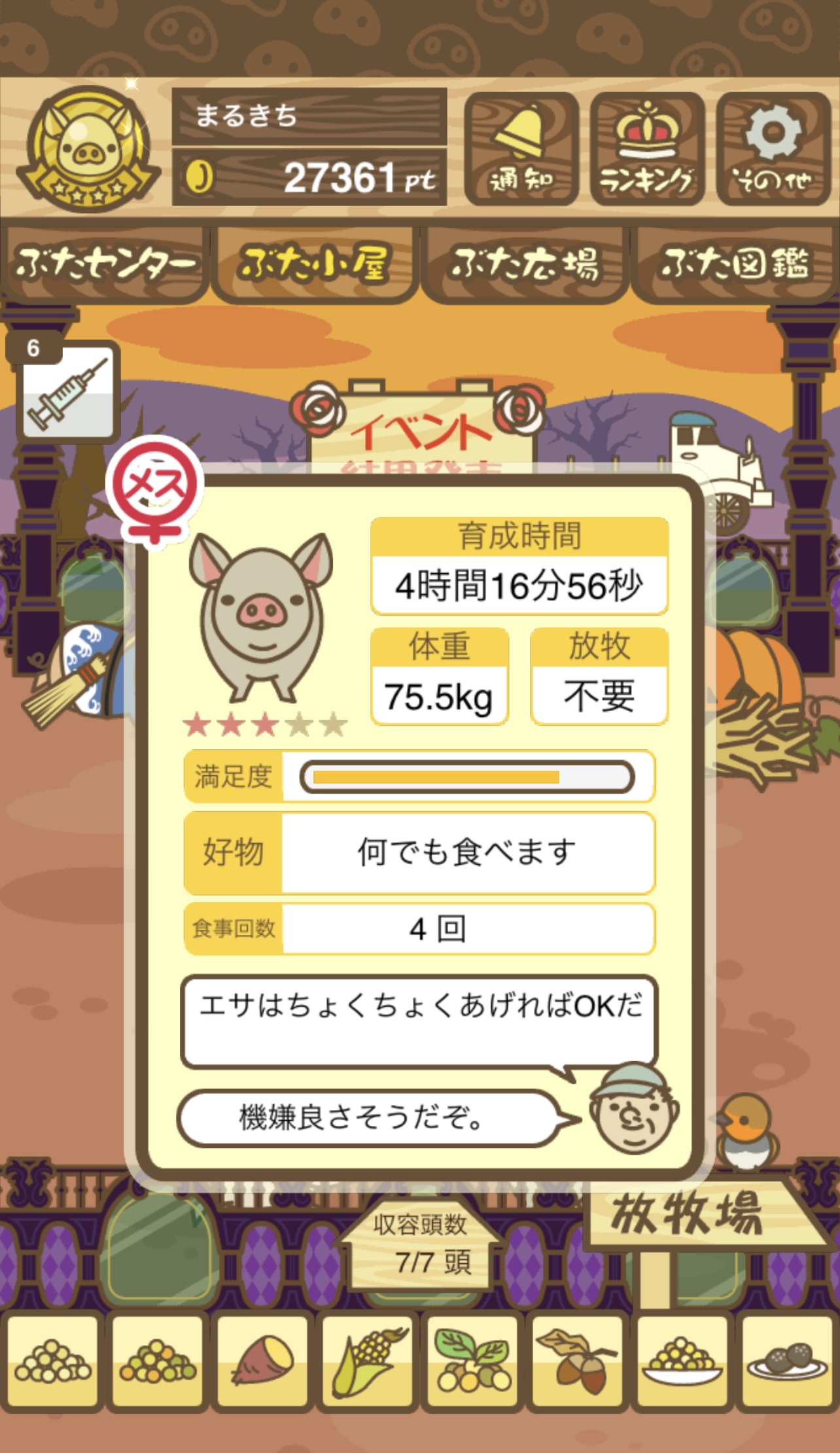
Task: Open the その他 settings gear
Action: [x=773, y=149]
